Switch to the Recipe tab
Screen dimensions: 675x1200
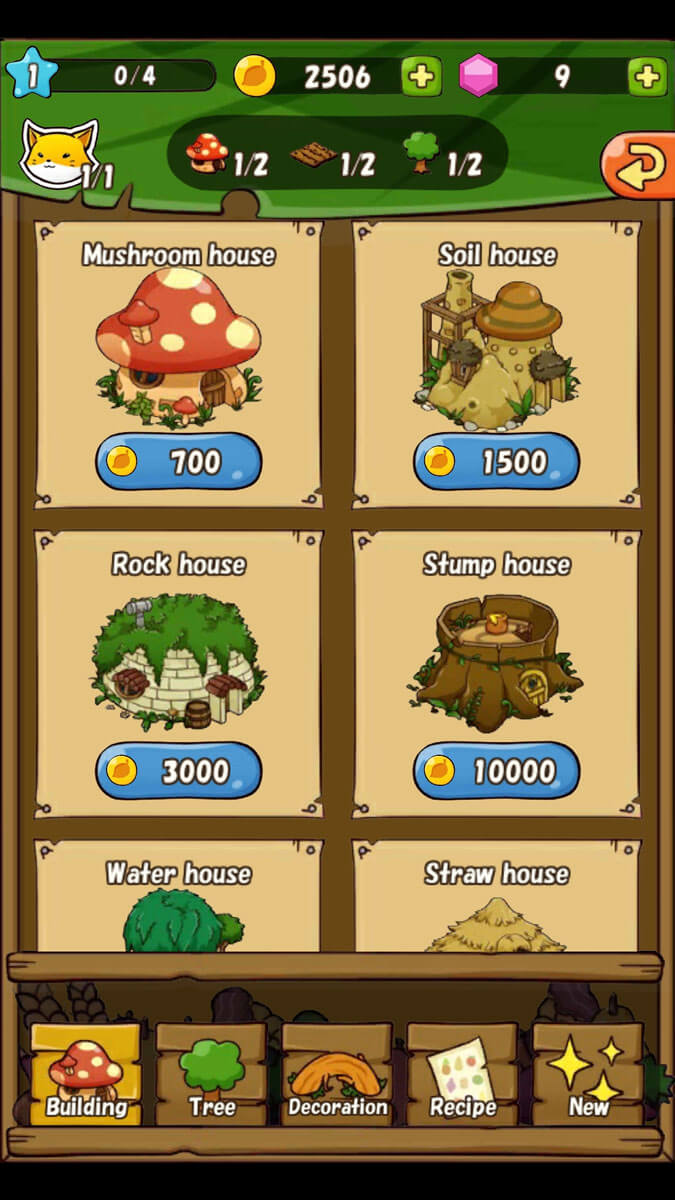[x=462, y=1075]
